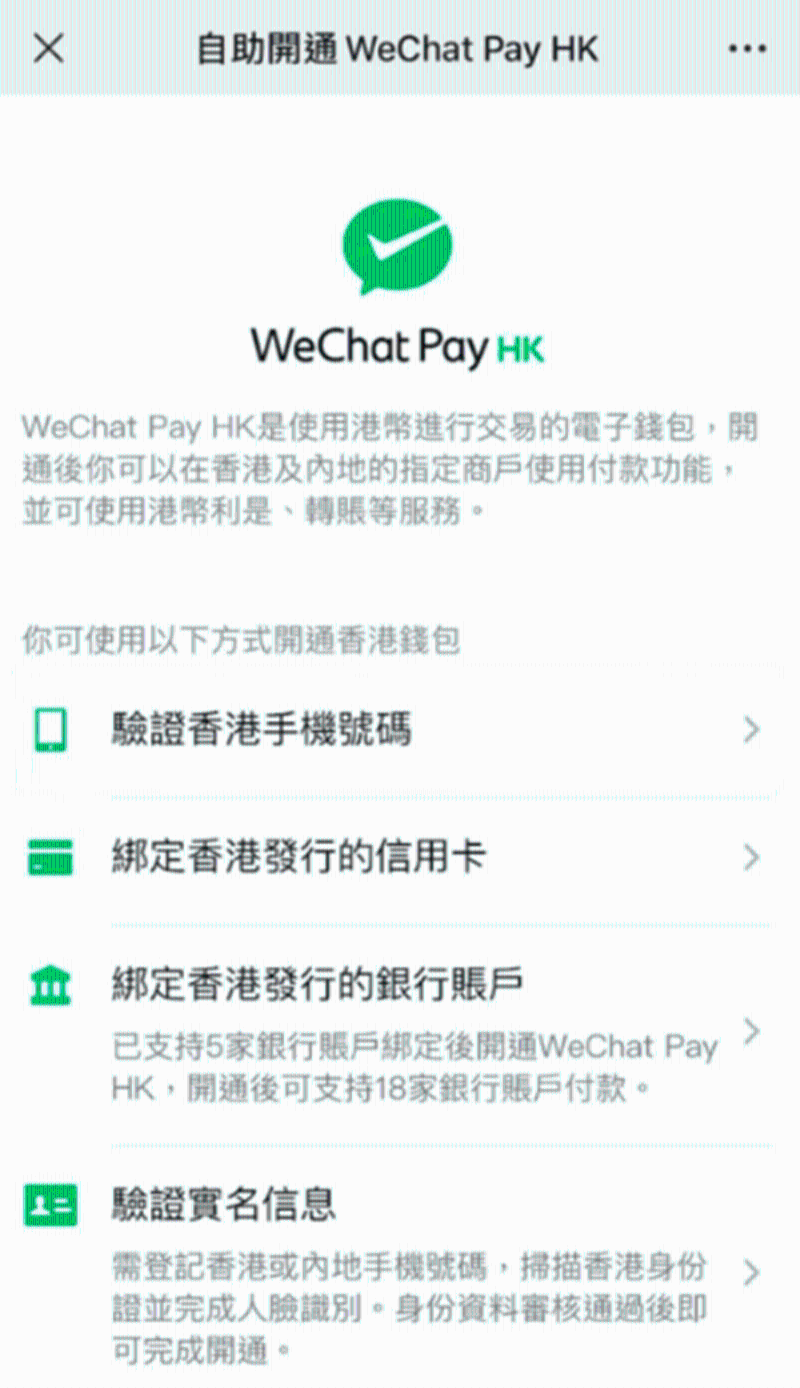The width and height of the screenshot is (800, 1388).
Task: Close the WeChat Pay HK setup page
Action: click(46, 47)
